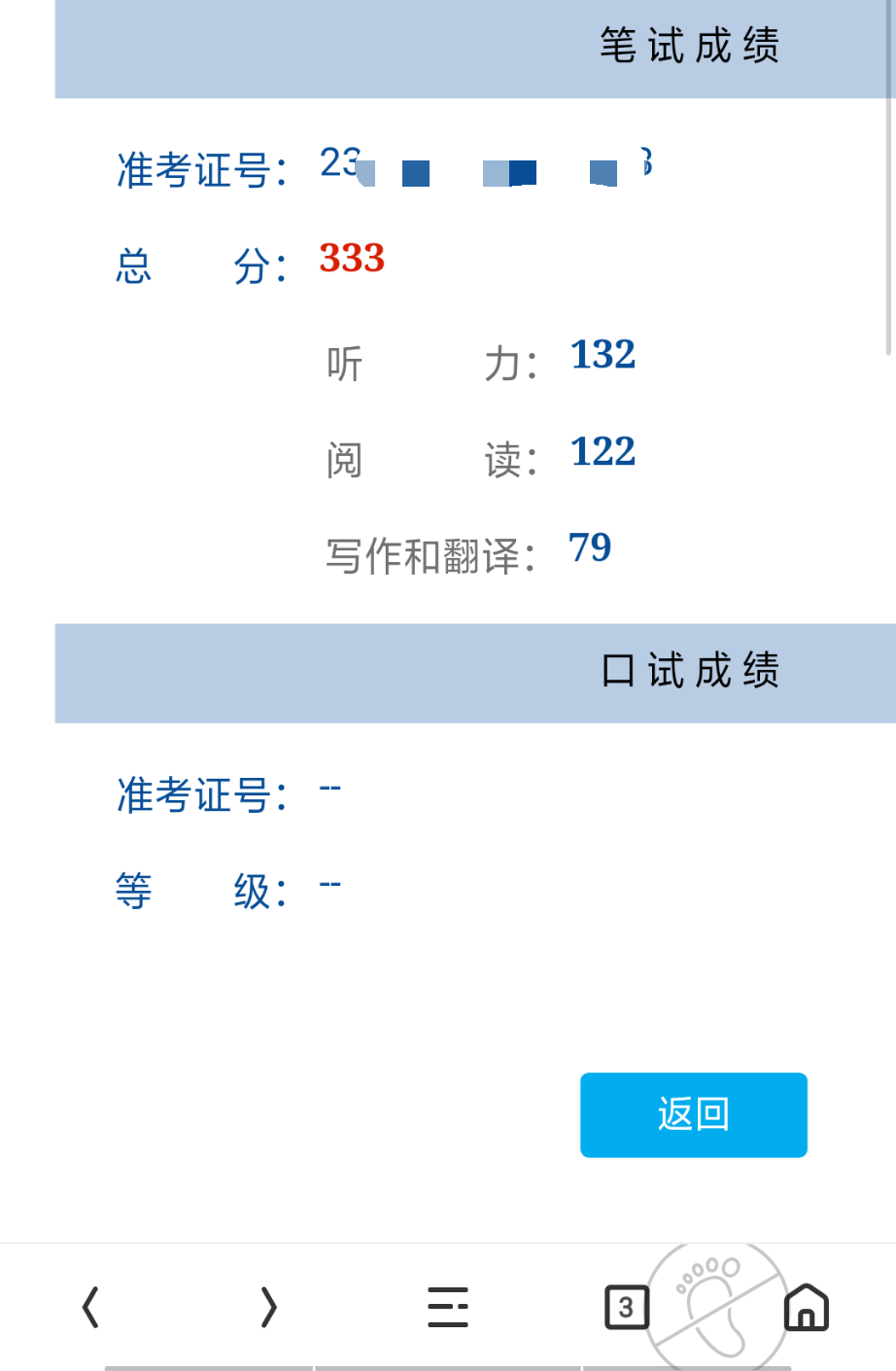Tap the back arrow in the bottom bar
The width and height of the screenshot is (896, 1371).
(x=89, y=1307)
